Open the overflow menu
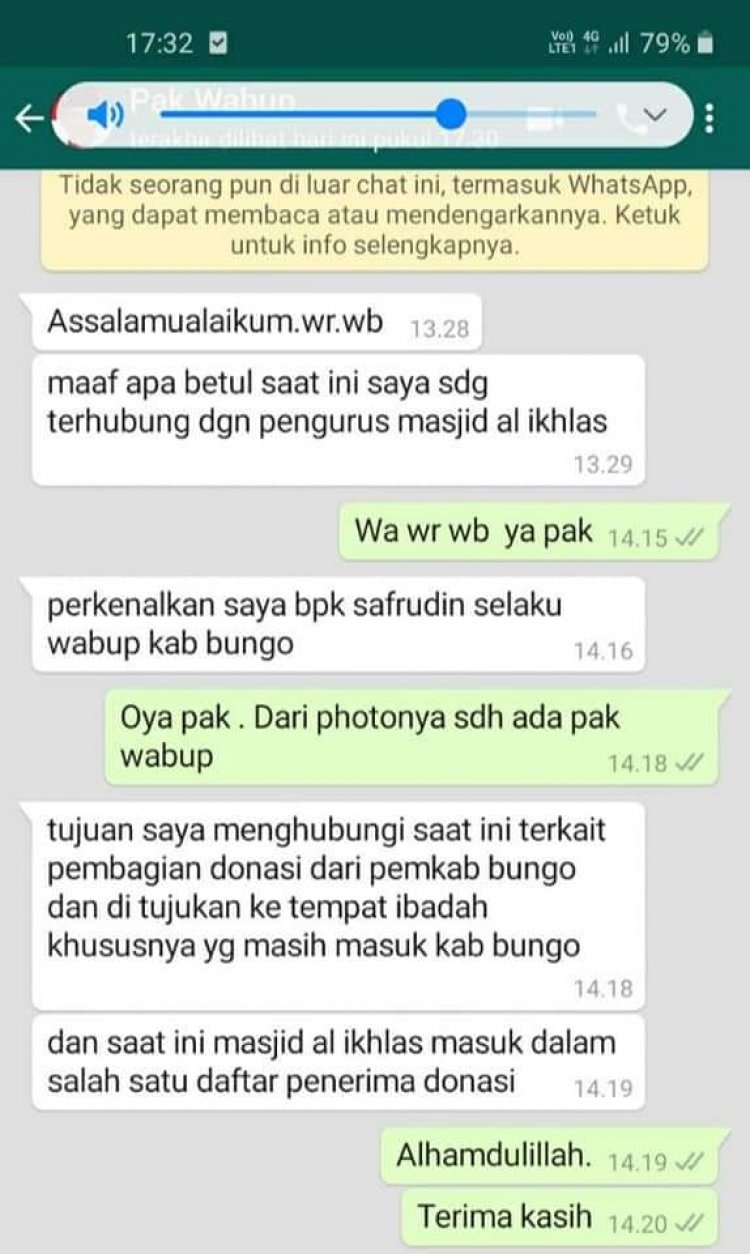The width and height of the screenshot is (750, 1254). pos(710,118)
